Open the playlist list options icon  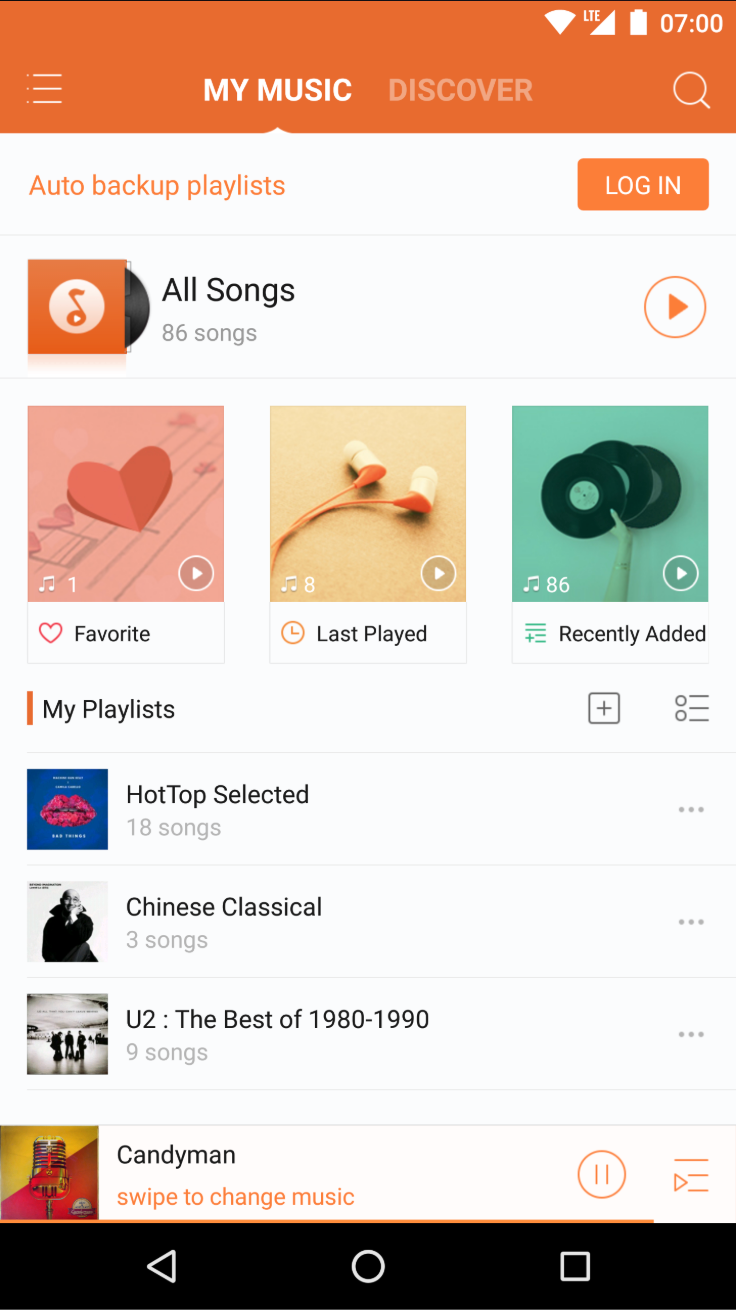(692, 709)
